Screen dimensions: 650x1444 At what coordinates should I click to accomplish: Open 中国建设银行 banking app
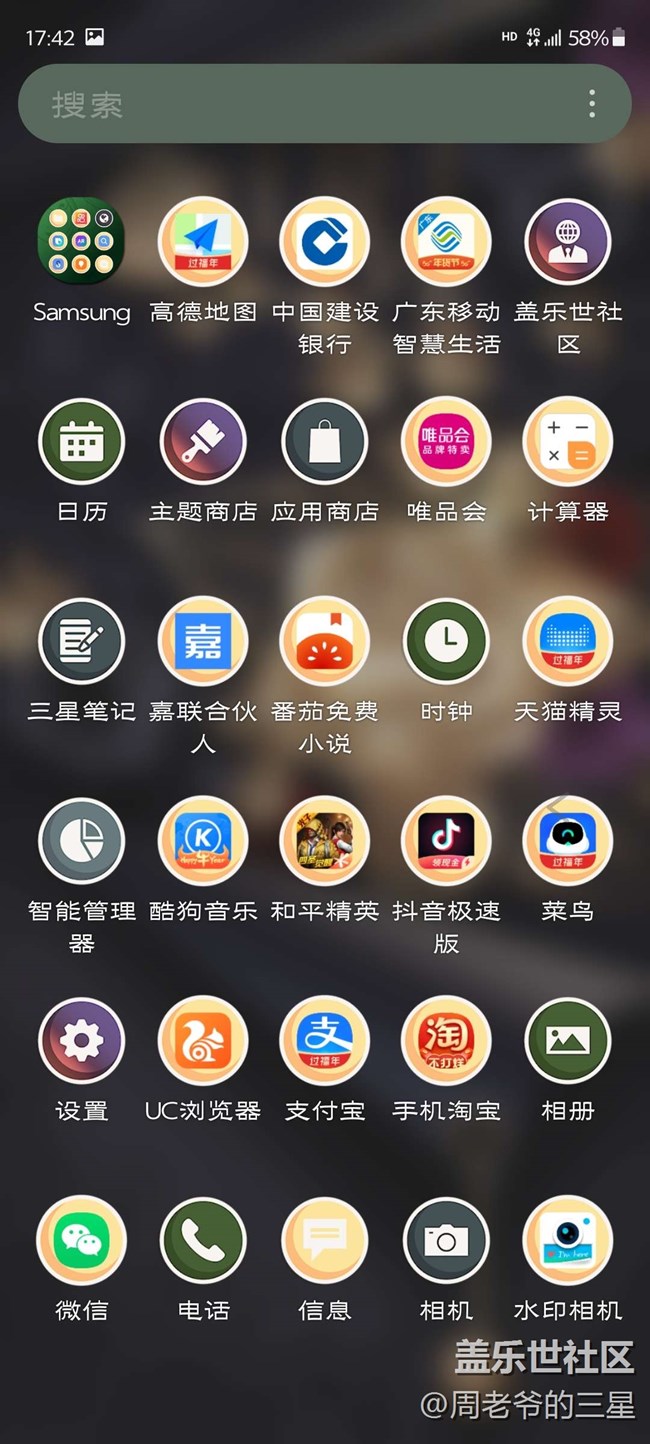(x=325, y=242)
